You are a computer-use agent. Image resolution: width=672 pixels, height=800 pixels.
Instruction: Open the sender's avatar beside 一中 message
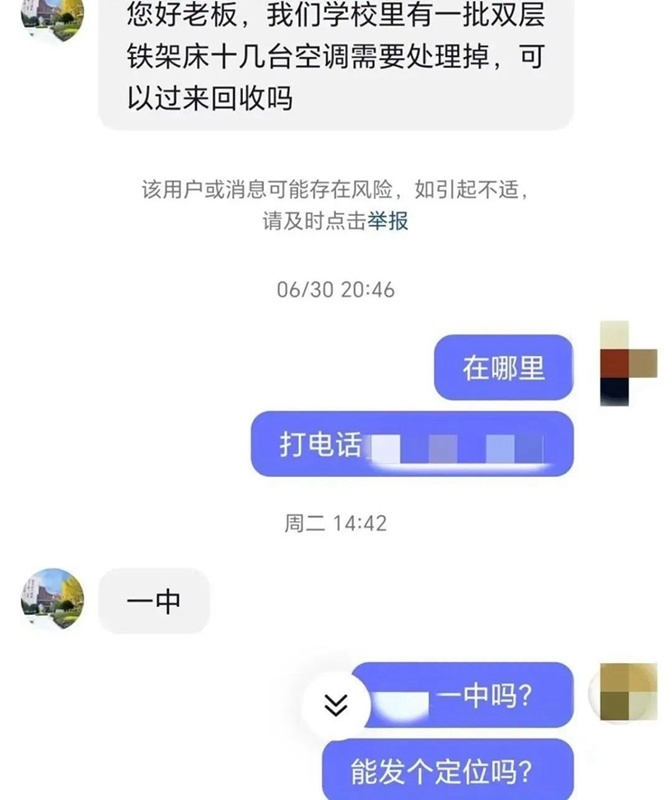coord(53,600)
